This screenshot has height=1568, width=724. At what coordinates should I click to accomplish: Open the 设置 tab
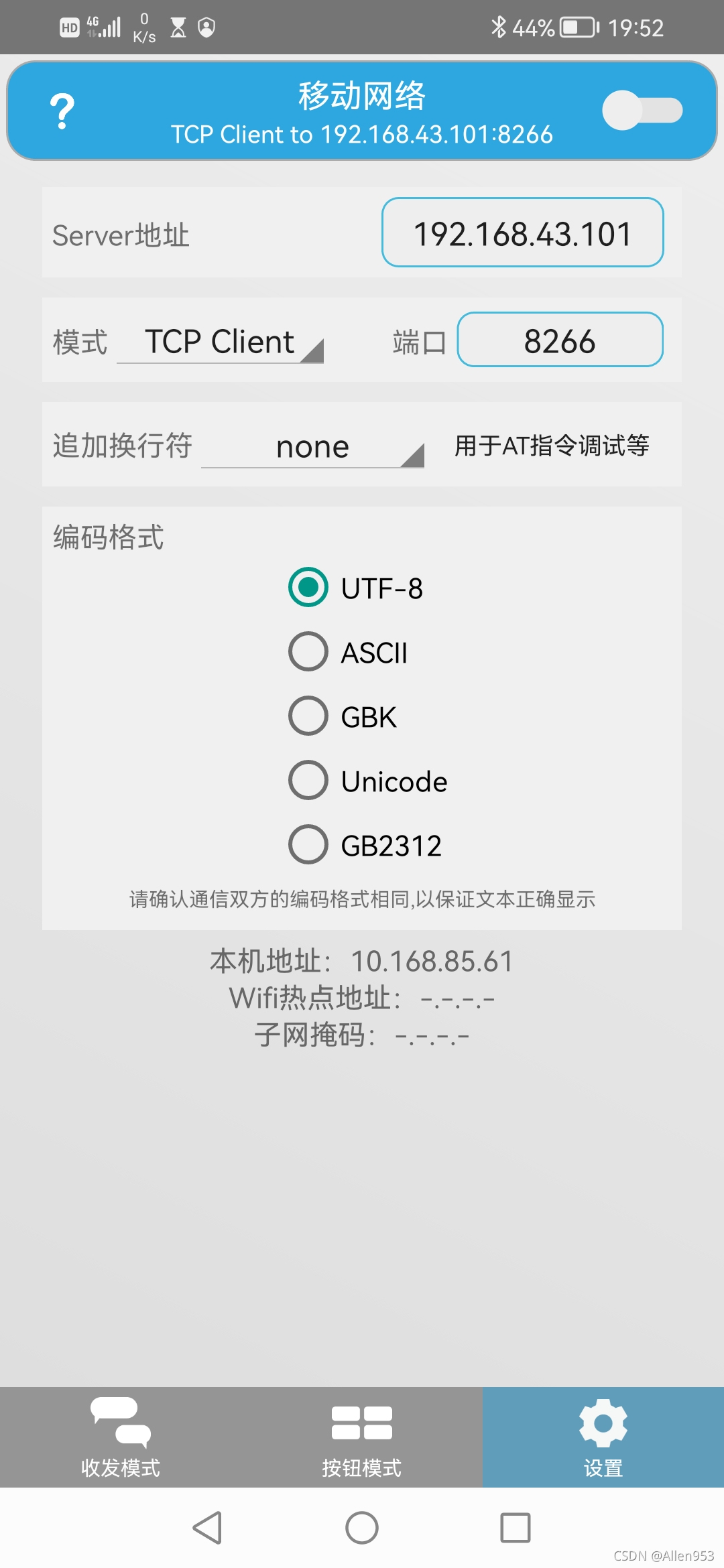603,1437
